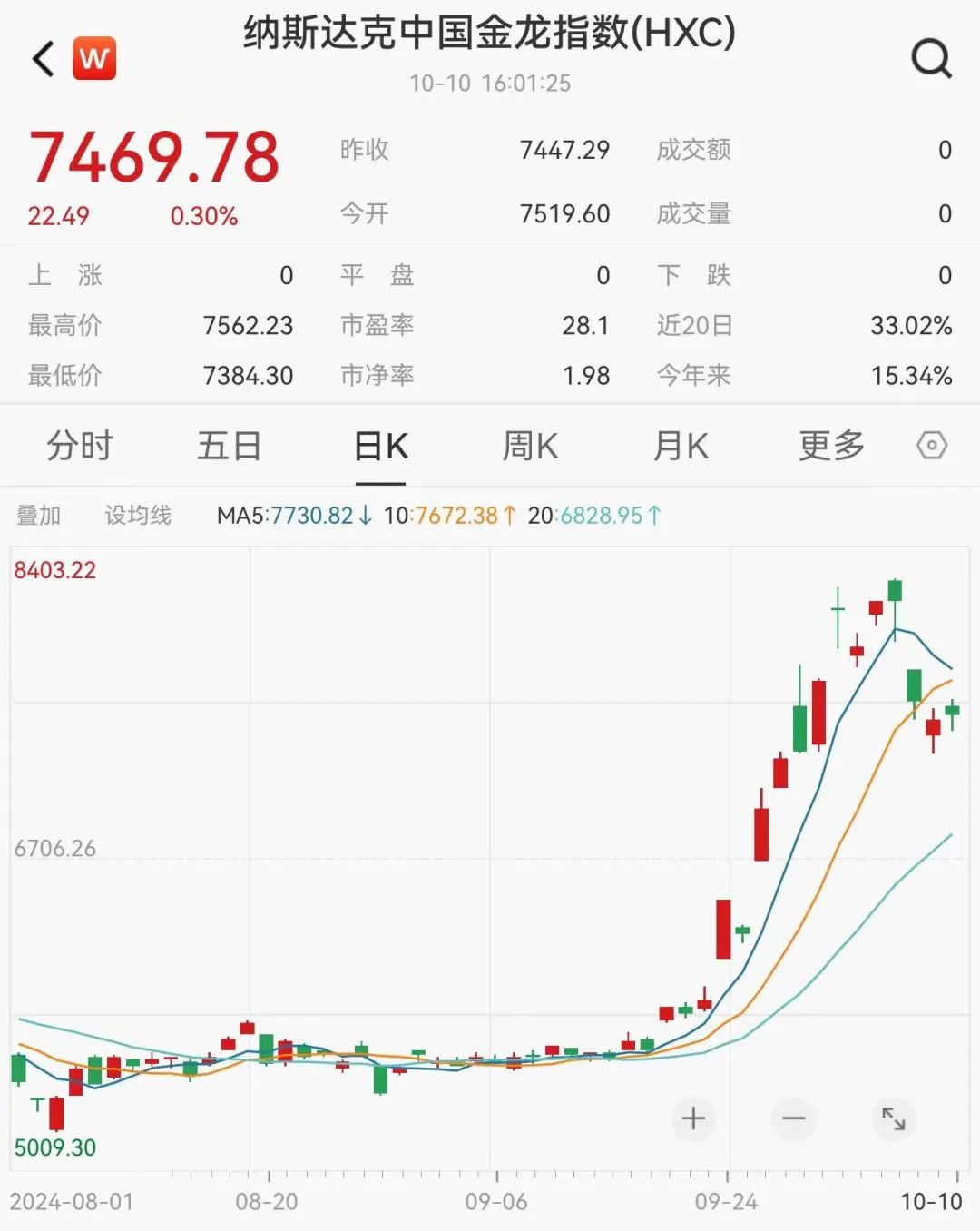Viewport: 980px width, 1231px height.
Task: Go back using the top-left arrow
Action: 44,60
